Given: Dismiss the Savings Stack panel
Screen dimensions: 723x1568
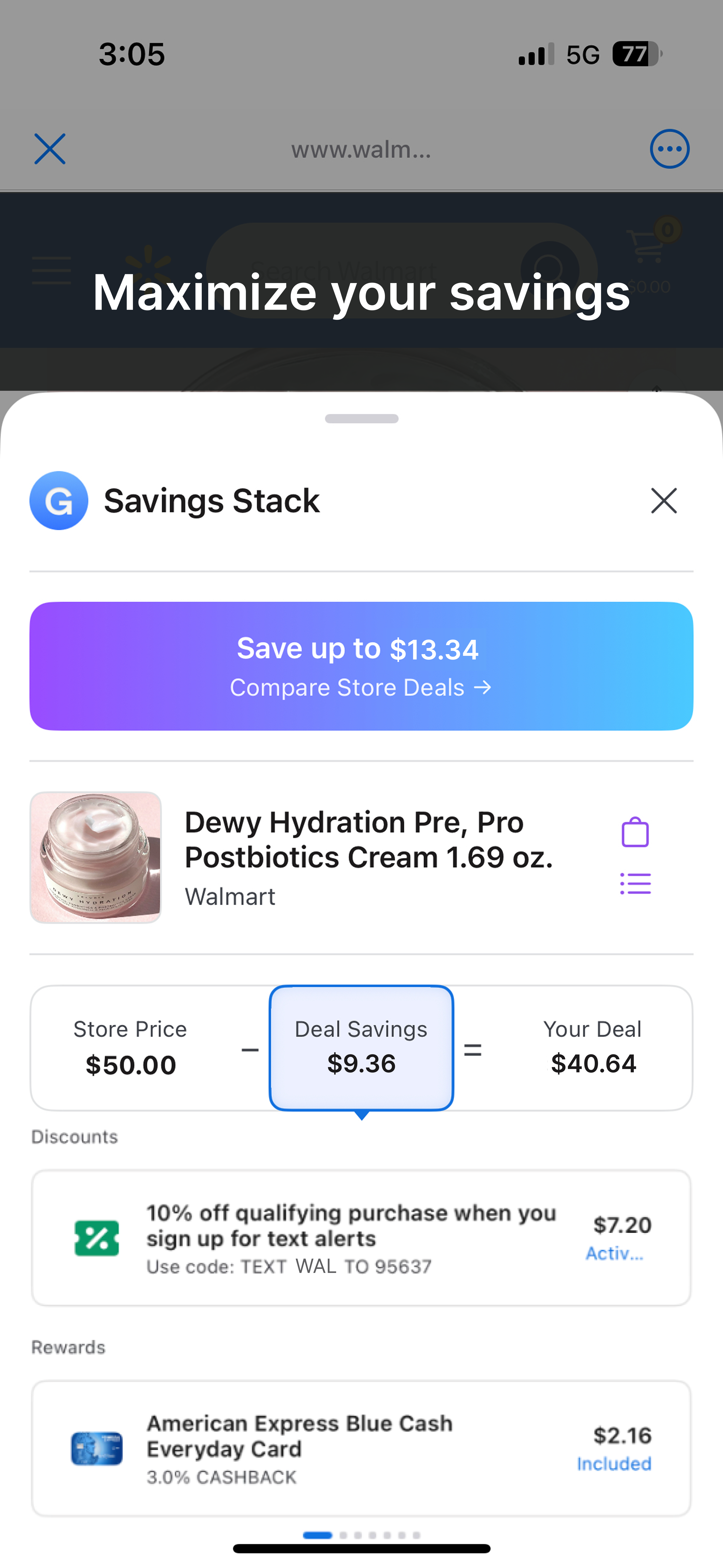Looking at the screenshot, I should click(x=663, y=501).
